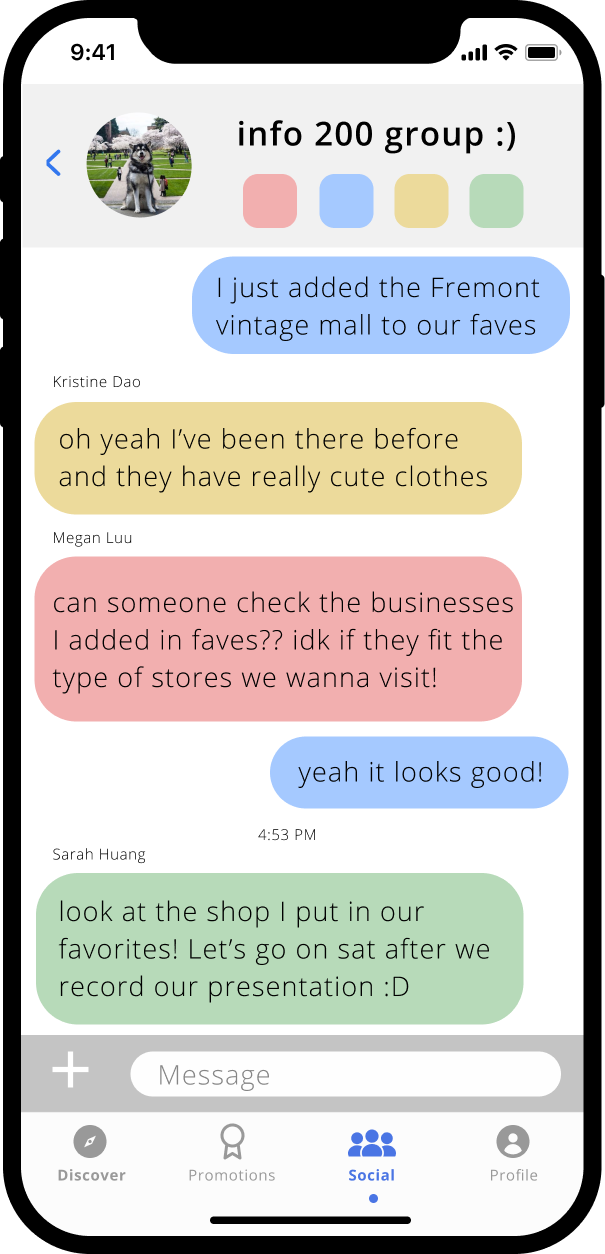Tap the plus attachment icon
The width and height of the screenshot is (605, 1254).
(71, 1071)
